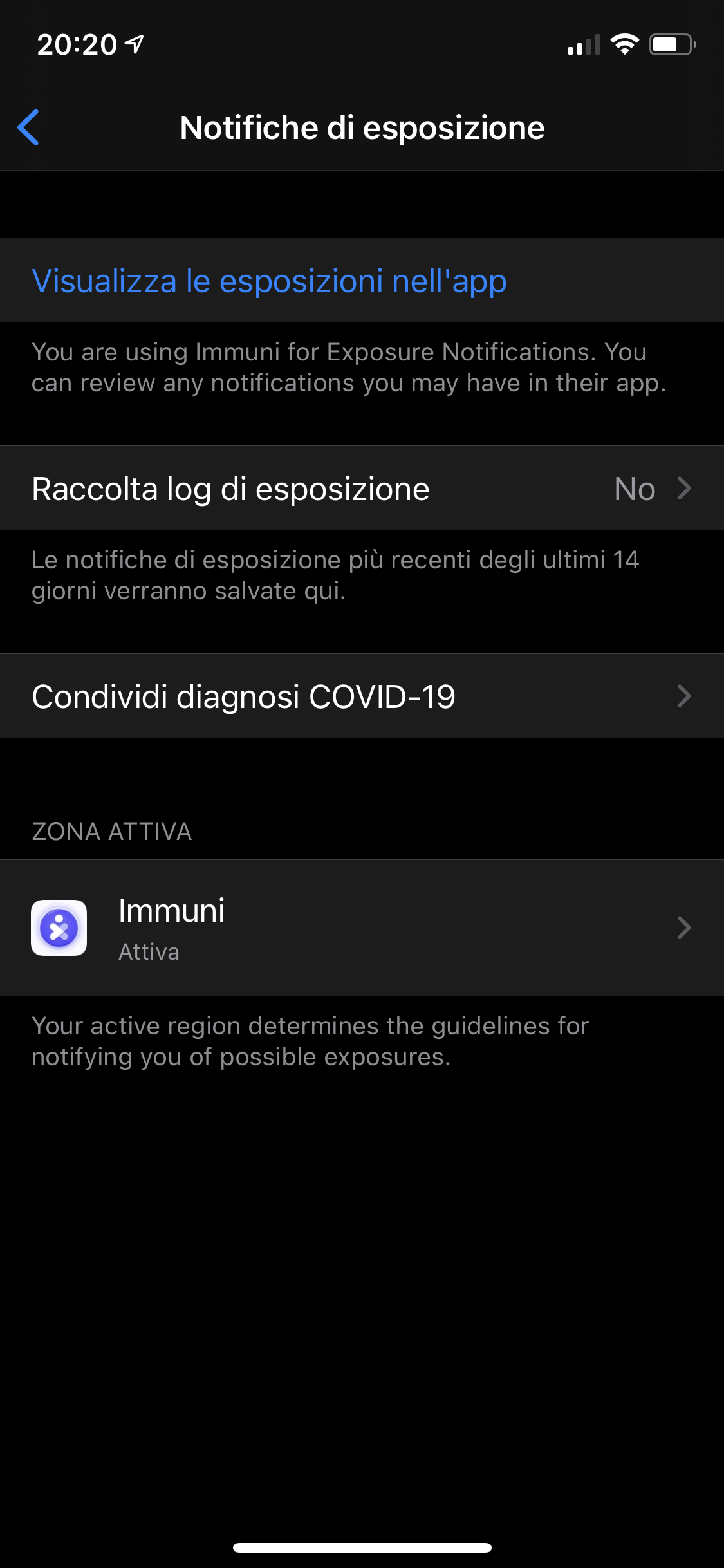Open Raccolta log di esposizione
Image resolution: width=724 pixels, height=1568 pixels.
[x=362, y=488]
